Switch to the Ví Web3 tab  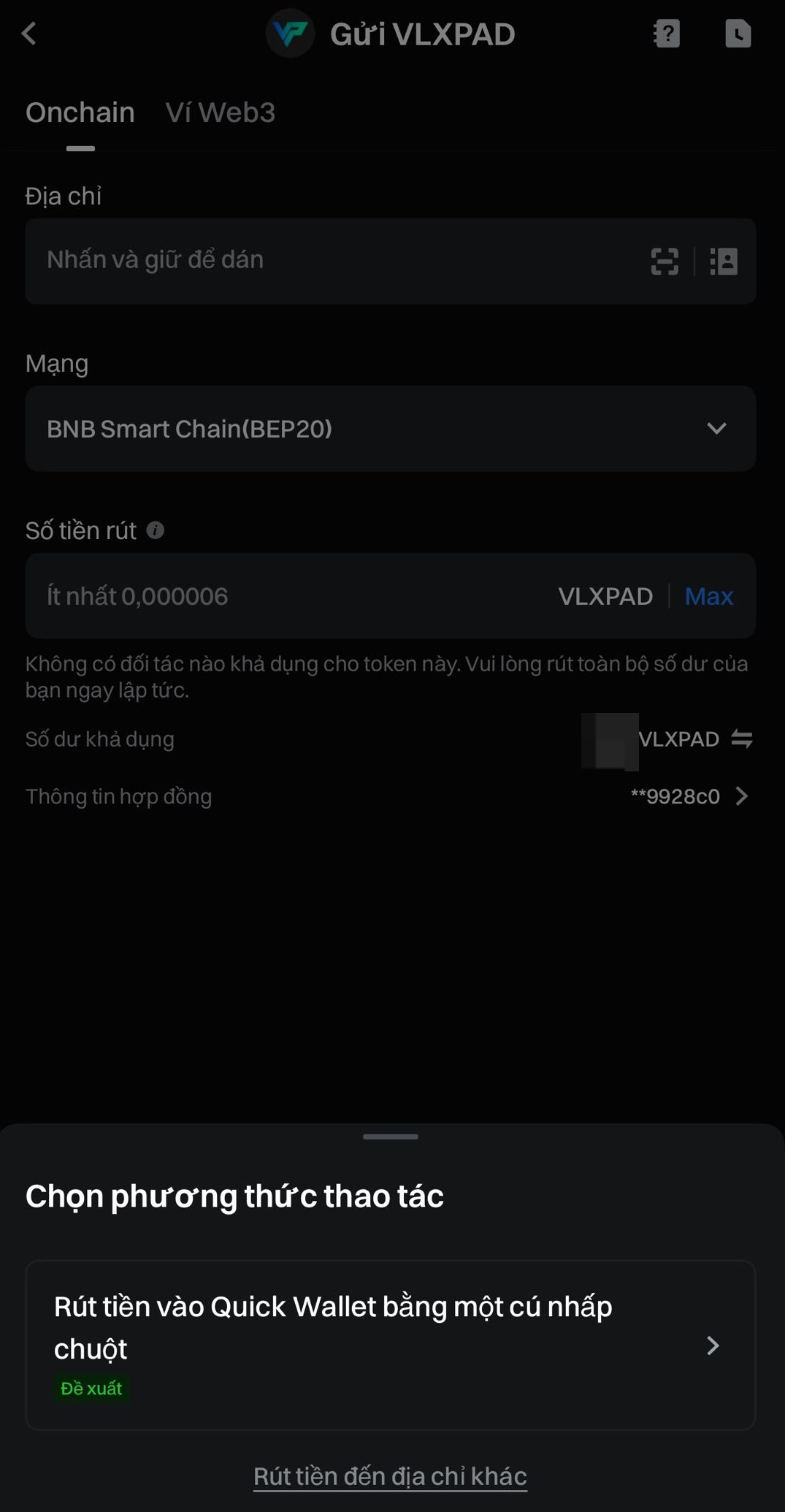coord(220,112)
